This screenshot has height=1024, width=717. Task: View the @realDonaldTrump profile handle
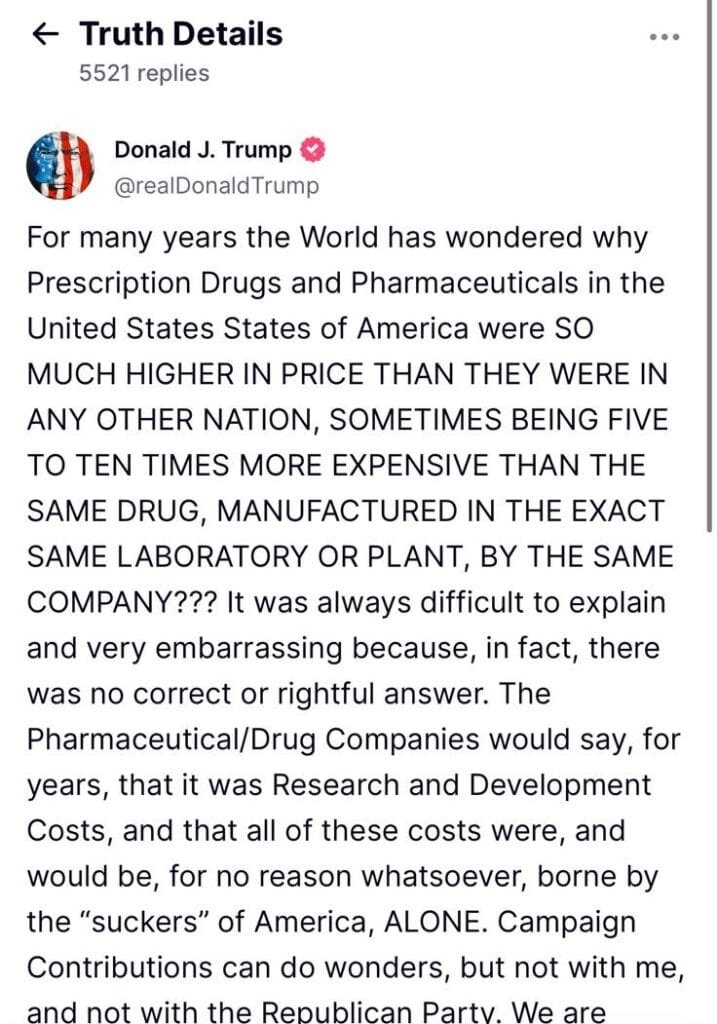[x=217, y=186]
